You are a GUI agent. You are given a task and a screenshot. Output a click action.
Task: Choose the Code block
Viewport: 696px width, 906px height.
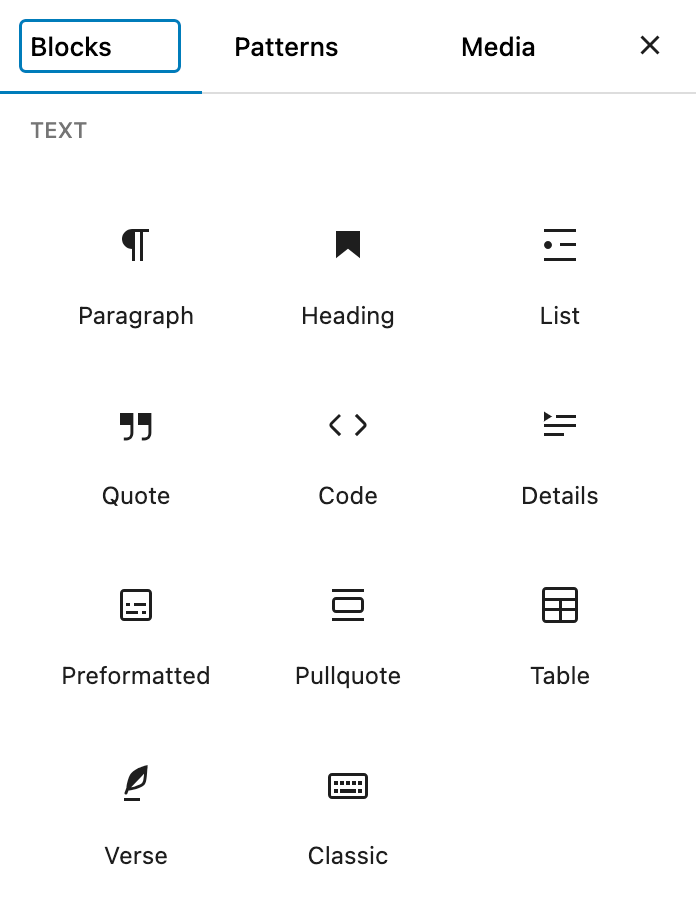coord(348,455)
